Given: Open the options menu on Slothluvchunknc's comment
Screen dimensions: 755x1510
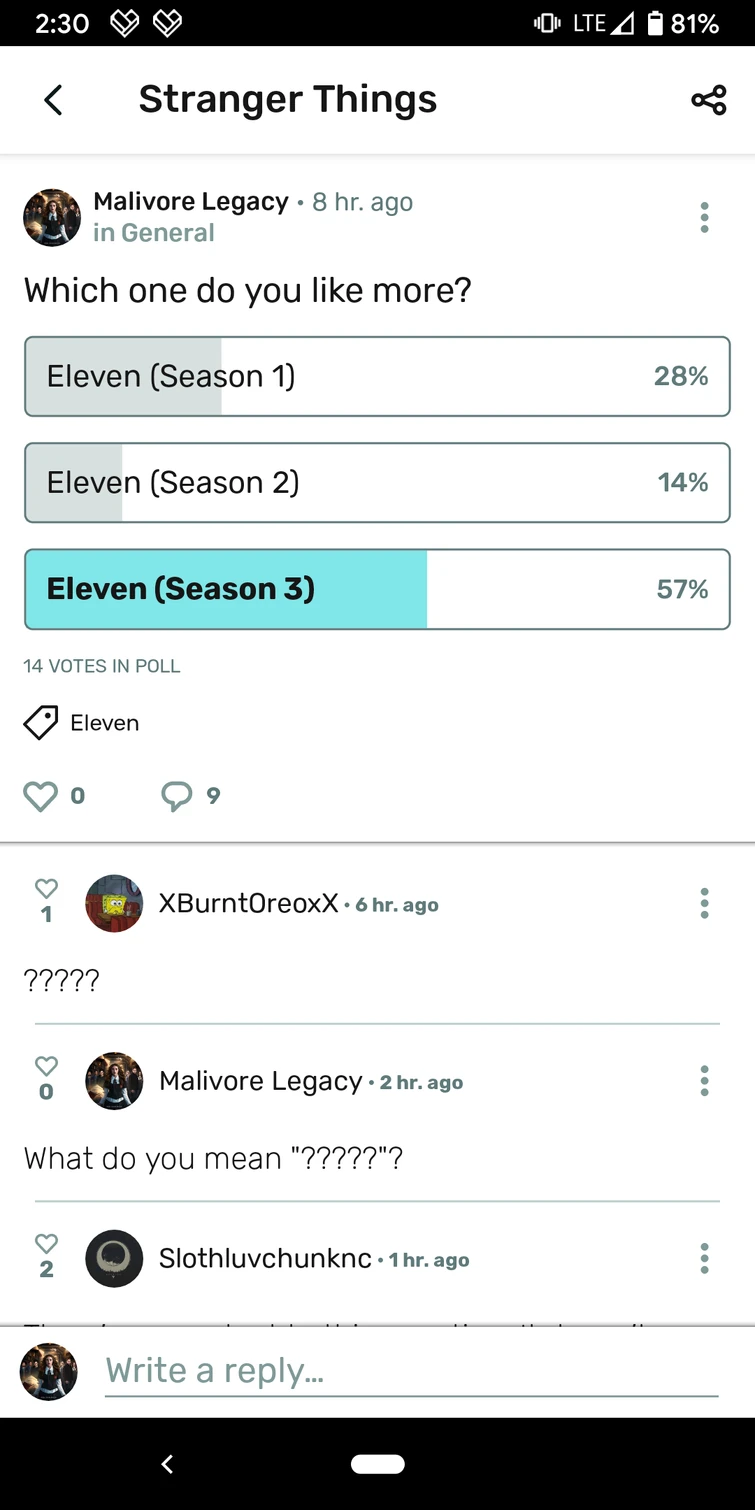Looking at the screenshot, I should [704, 1258].
